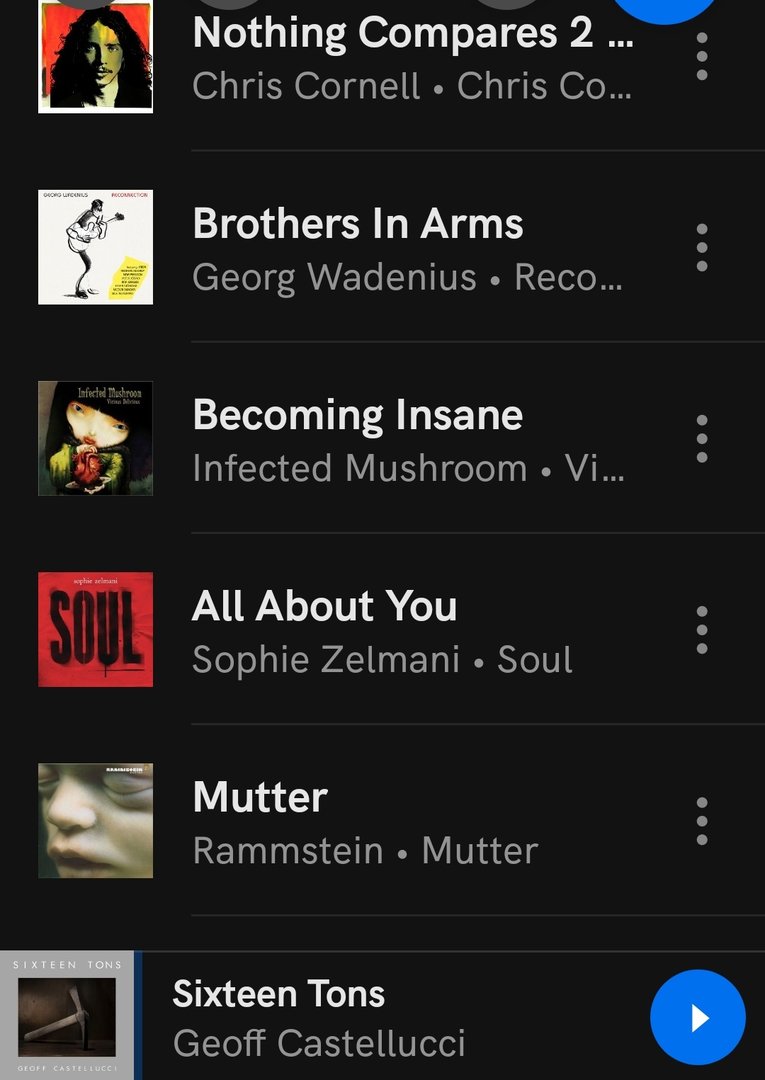Open the overflow menu for Becoming Insane
765x1080 pixels.
(702, 438)
